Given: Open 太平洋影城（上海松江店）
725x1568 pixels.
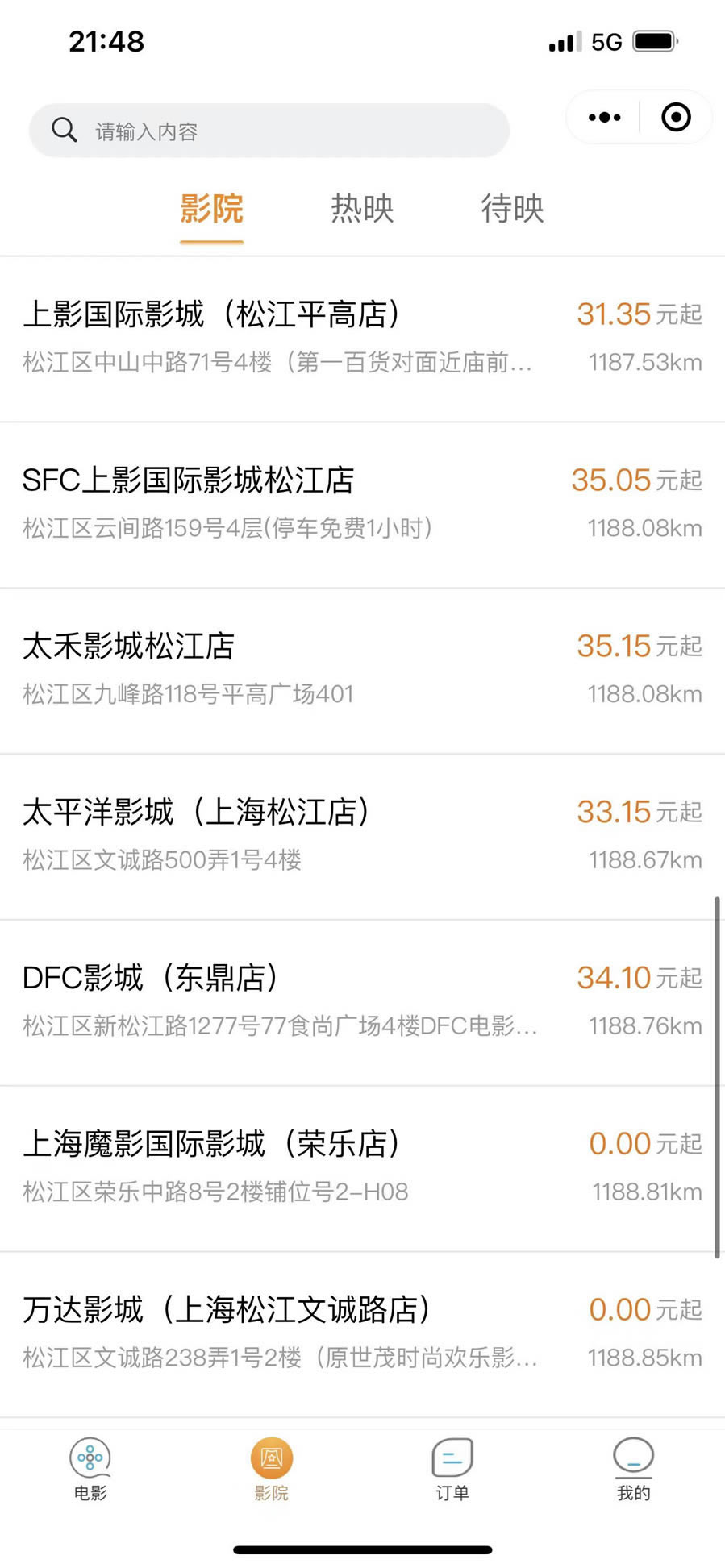Looking at the screenshot, I should pos(362,838).
